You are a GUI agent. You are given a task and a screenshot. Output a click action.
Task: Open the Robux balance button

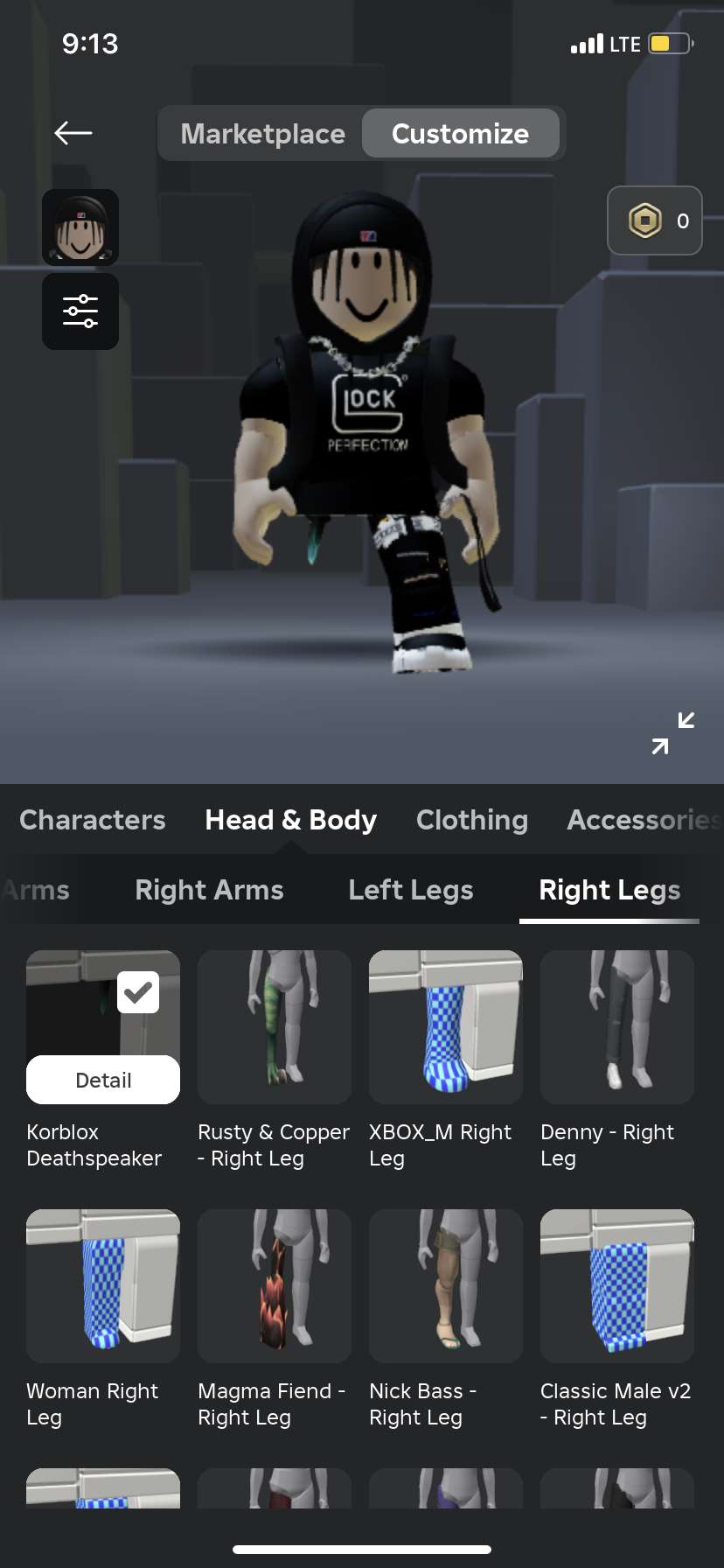point(655,220)
